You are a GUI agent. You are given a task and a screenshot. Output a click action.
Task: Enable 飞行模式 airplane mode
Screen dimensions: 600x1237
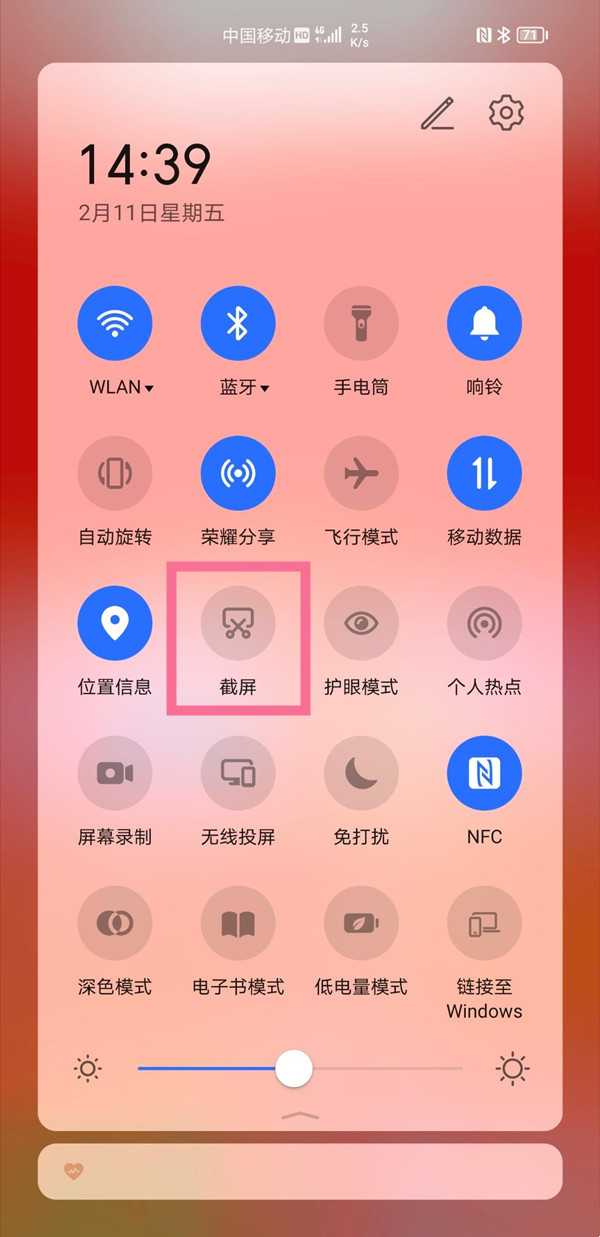(x=361, y=473)
